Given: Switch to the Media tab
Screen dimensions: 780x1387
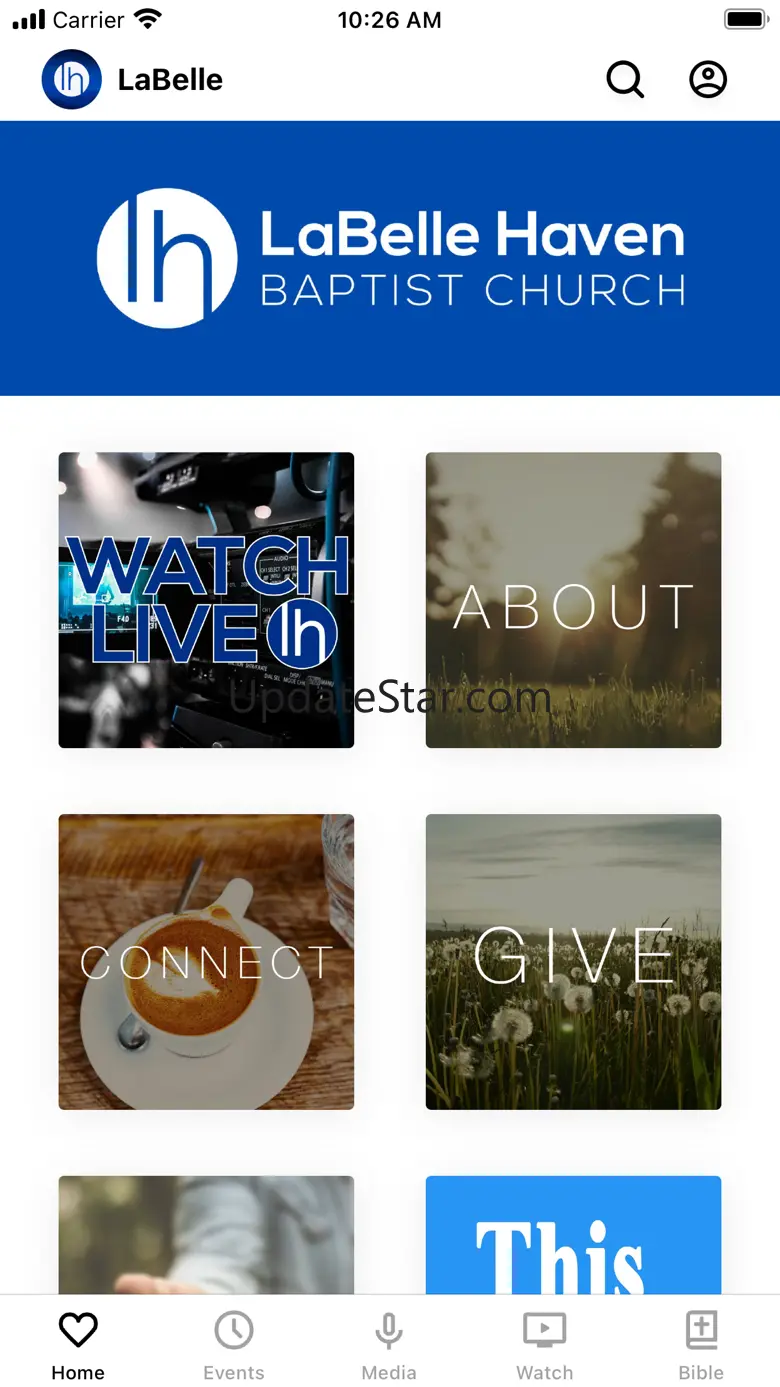Looking at the screenshot, I should point(389,1346).
